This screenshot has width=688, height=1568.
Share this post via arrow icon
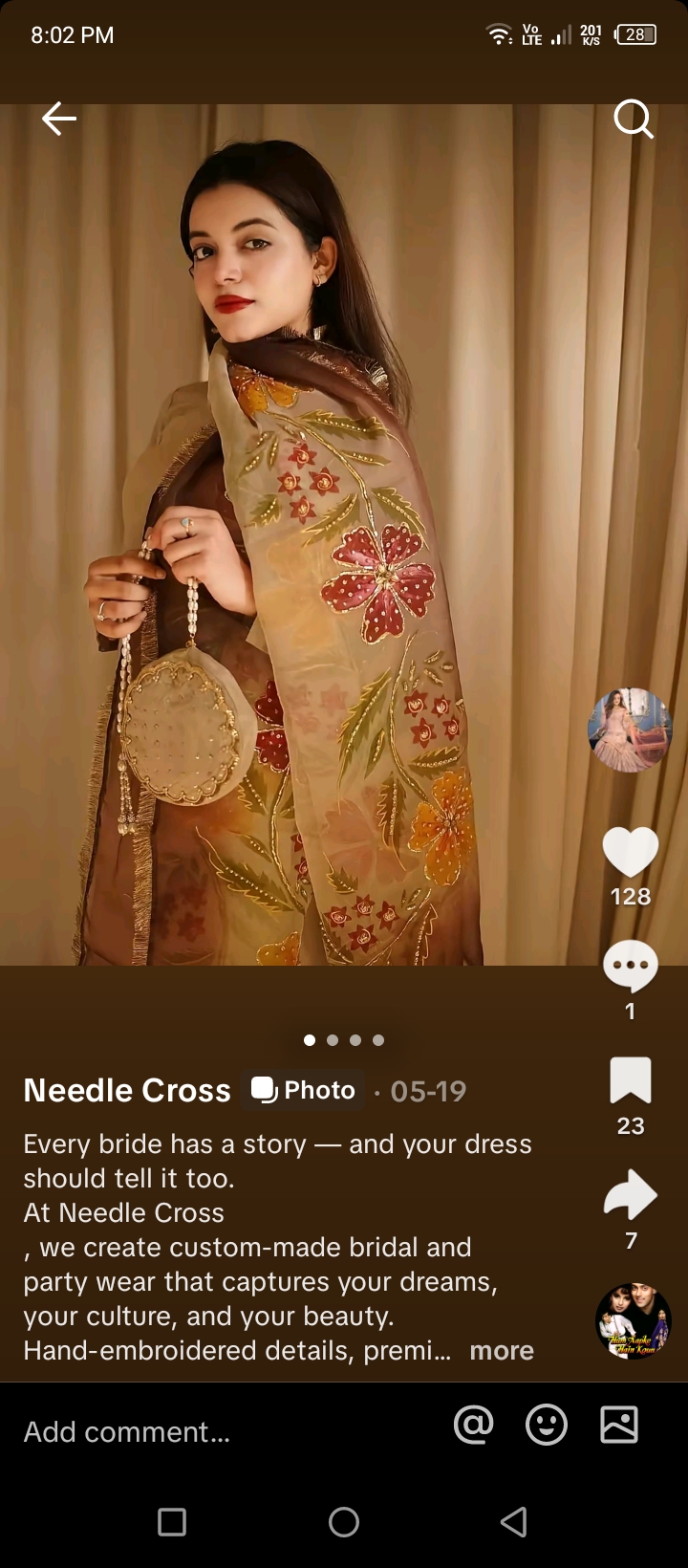pos(631,1196)
